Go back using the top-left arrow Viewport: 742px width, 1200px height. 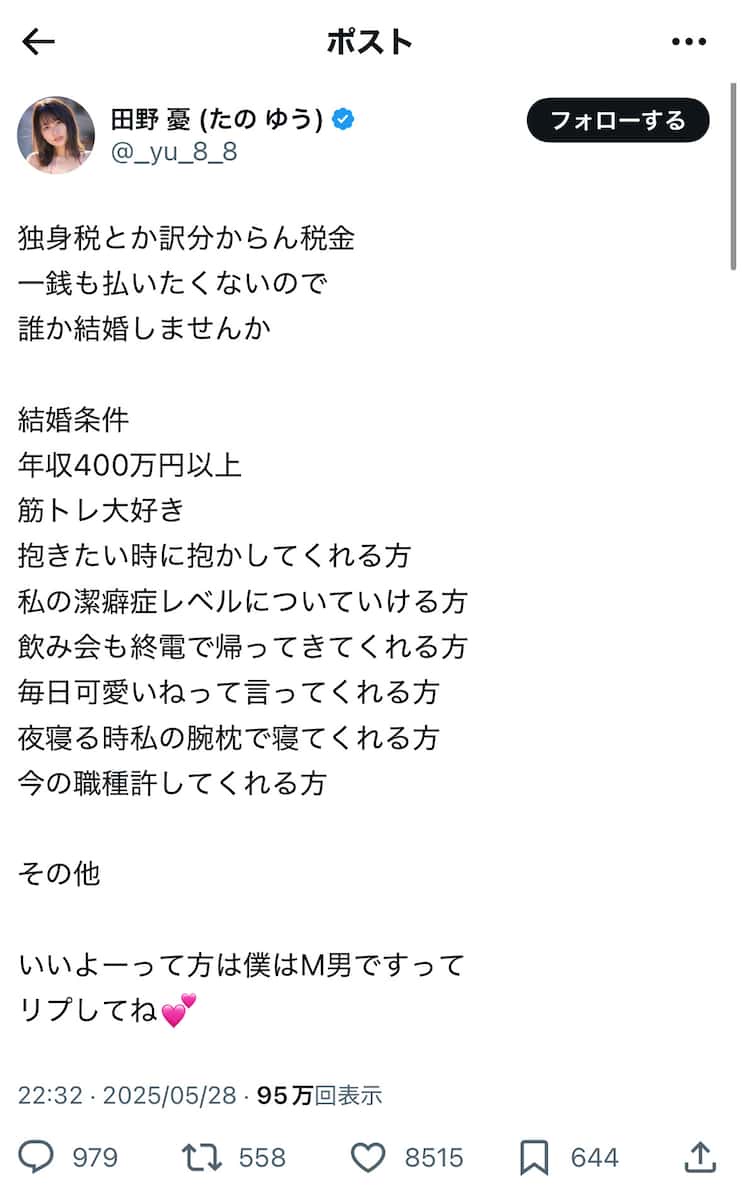[39, 42]
